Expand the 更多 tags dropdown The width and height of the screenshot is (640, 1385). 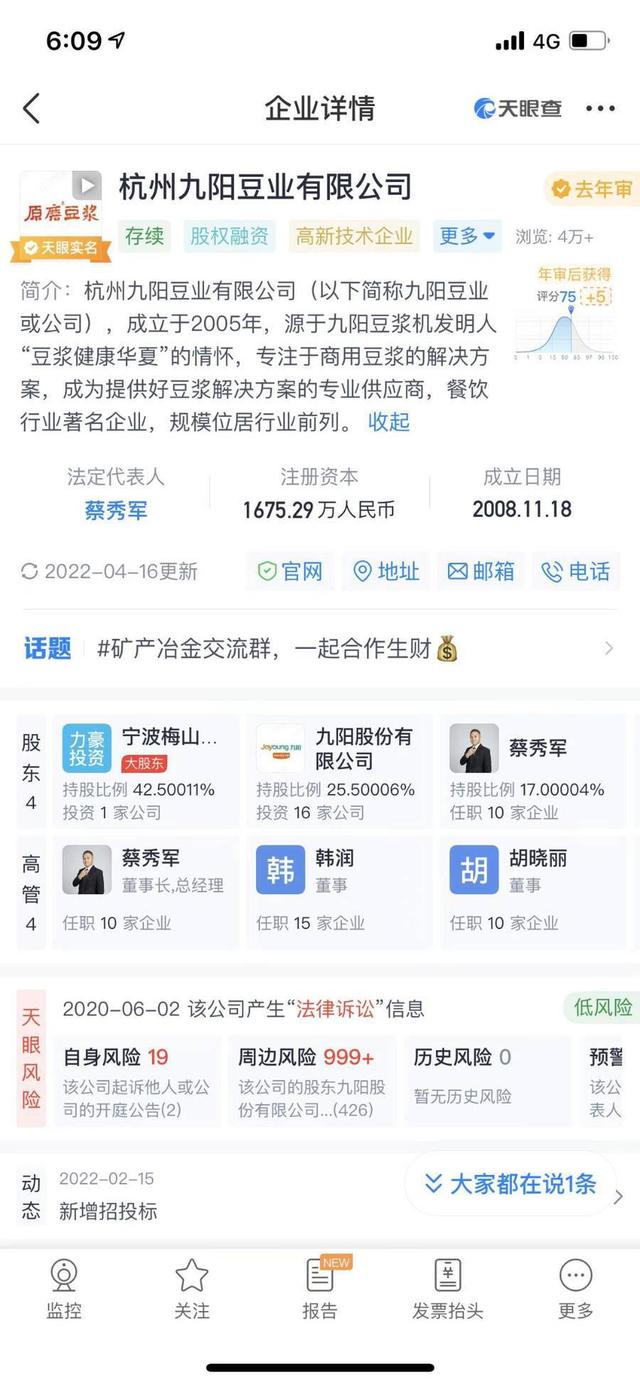pos(468,236)
